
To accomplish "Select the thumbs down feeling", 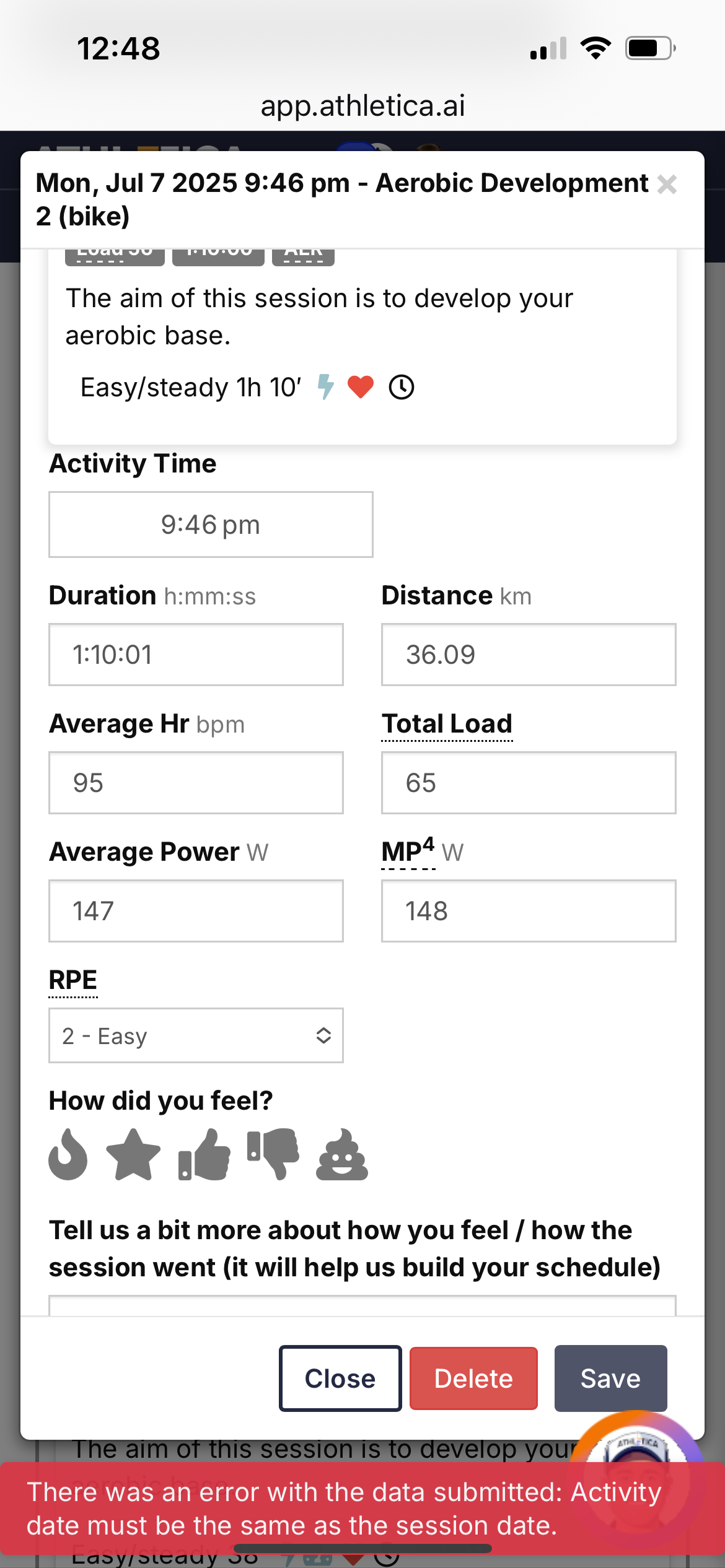I will pos(273,1154).
